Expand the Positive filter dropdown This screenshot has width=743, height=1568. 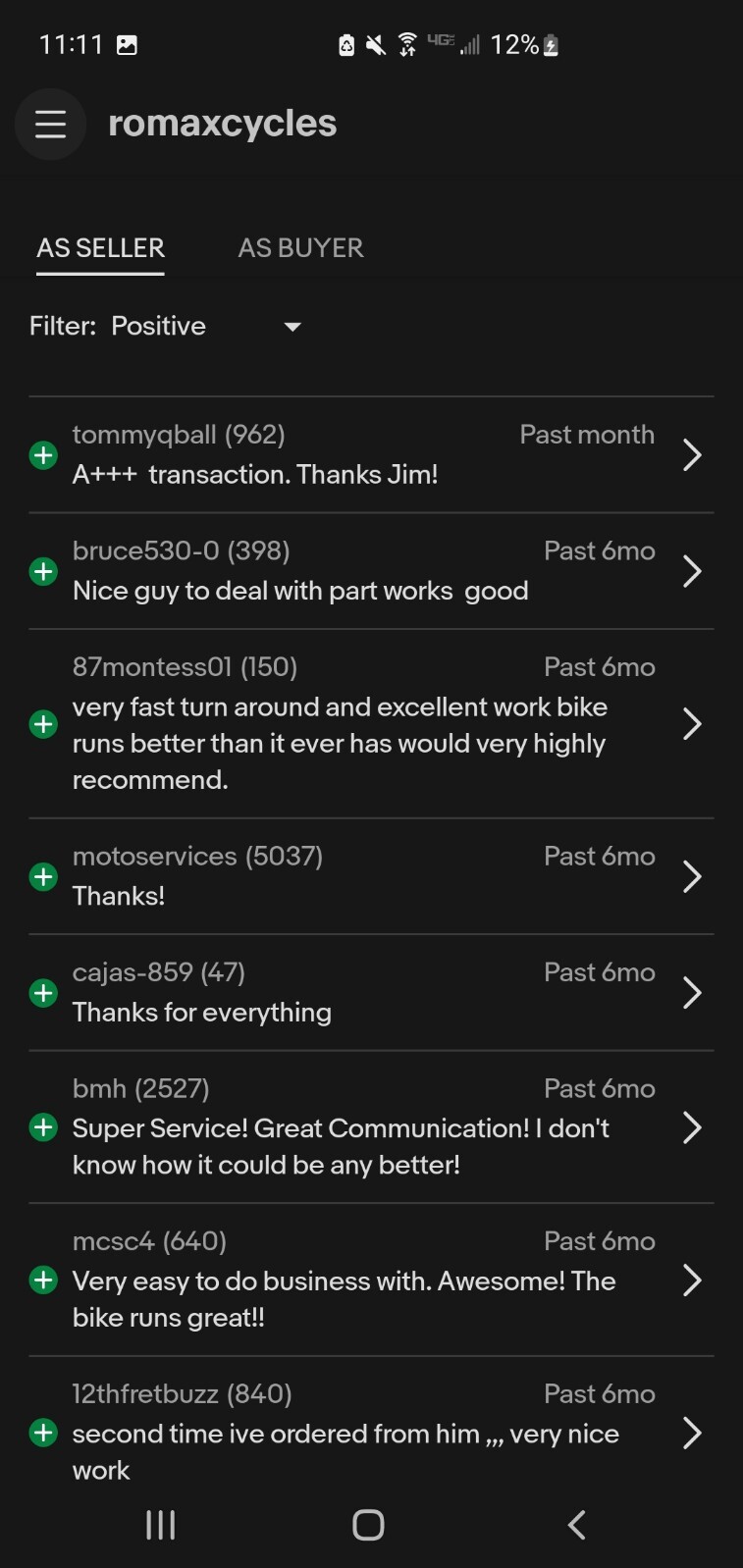206,326
